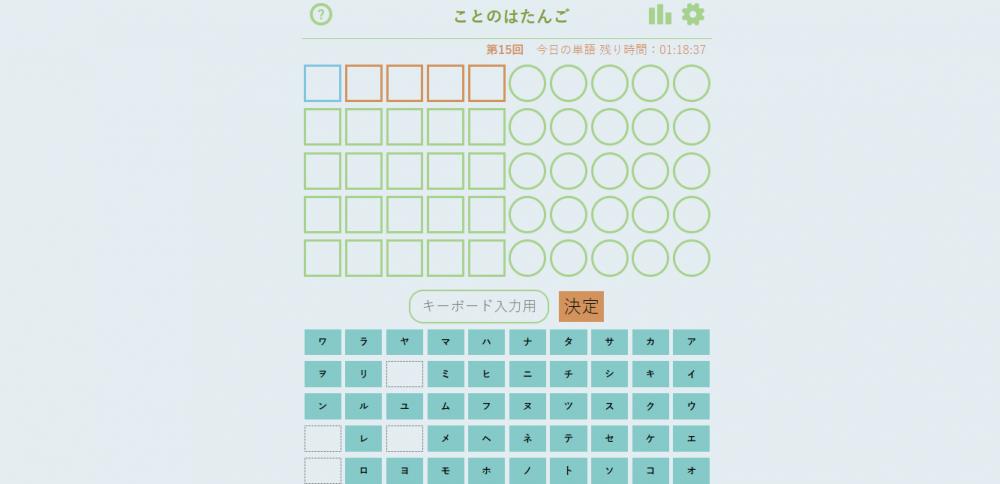The width and height of the screenshot is (1000, 484).
Task: Select the カ key
Action: click(x=650, y=342)
